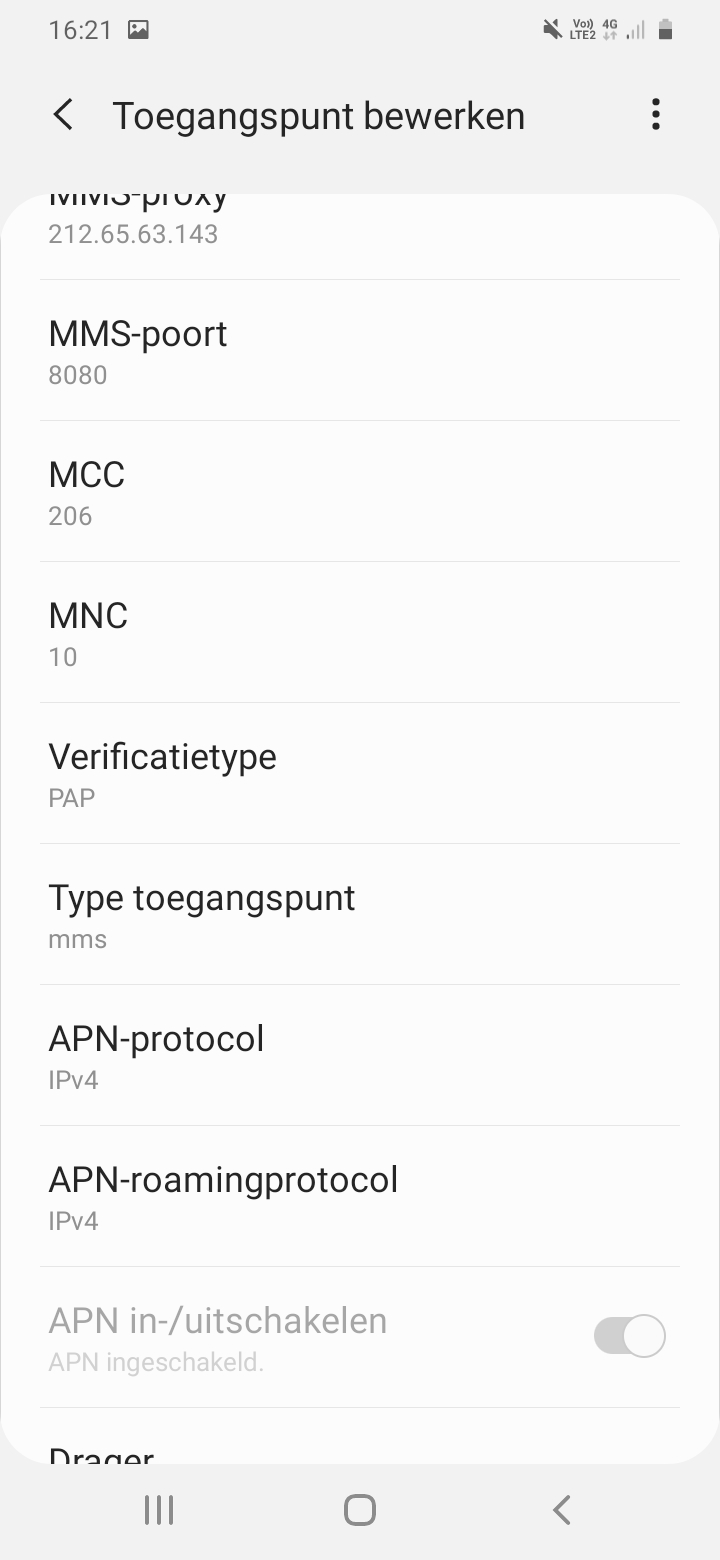Open recent apps from navigation bar

[x=159, y=1510]
